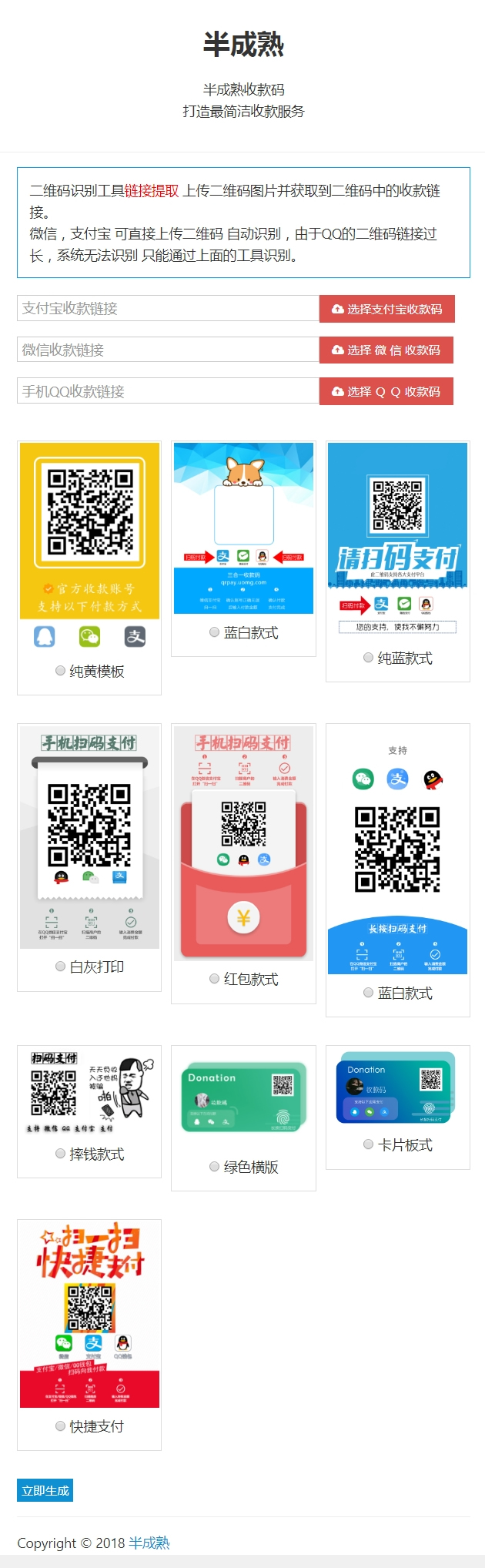Upload via 选择支付宝收款码 button
The image size is (485, 1568).
(x=386, y=309)
